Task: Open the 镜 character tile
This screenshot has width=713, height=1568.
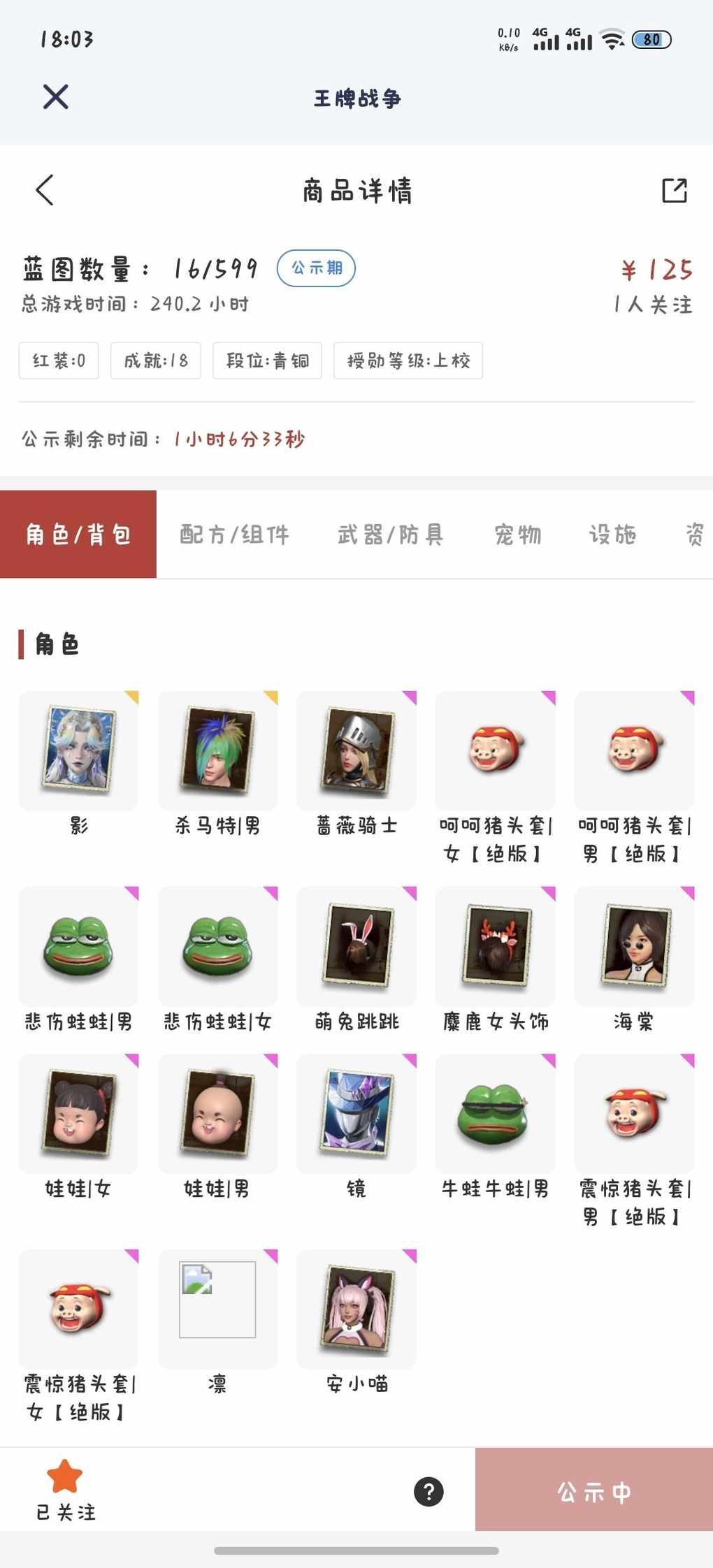Action: (x=356, y=1114)
